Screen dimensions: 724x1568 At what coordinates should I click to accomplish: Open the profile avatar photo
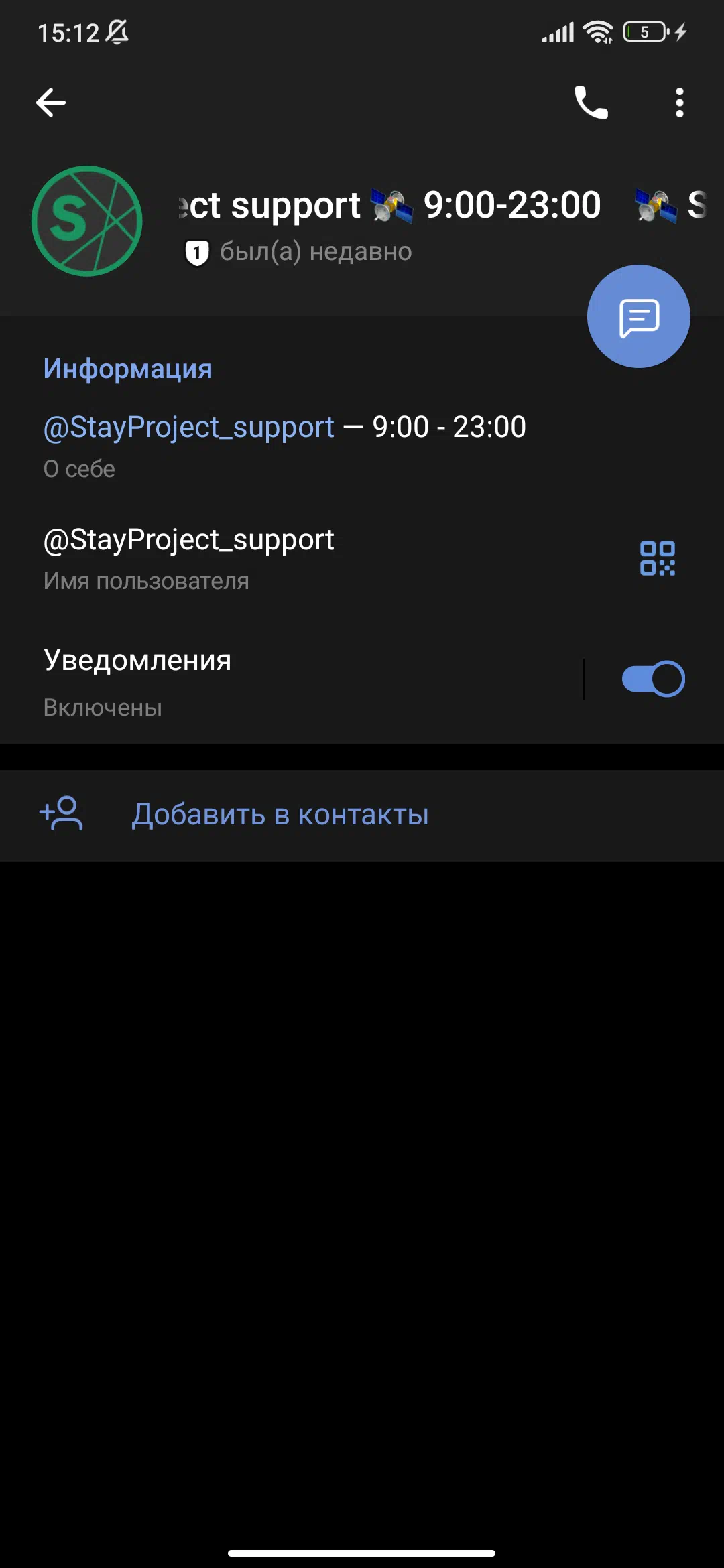[87, 221]
